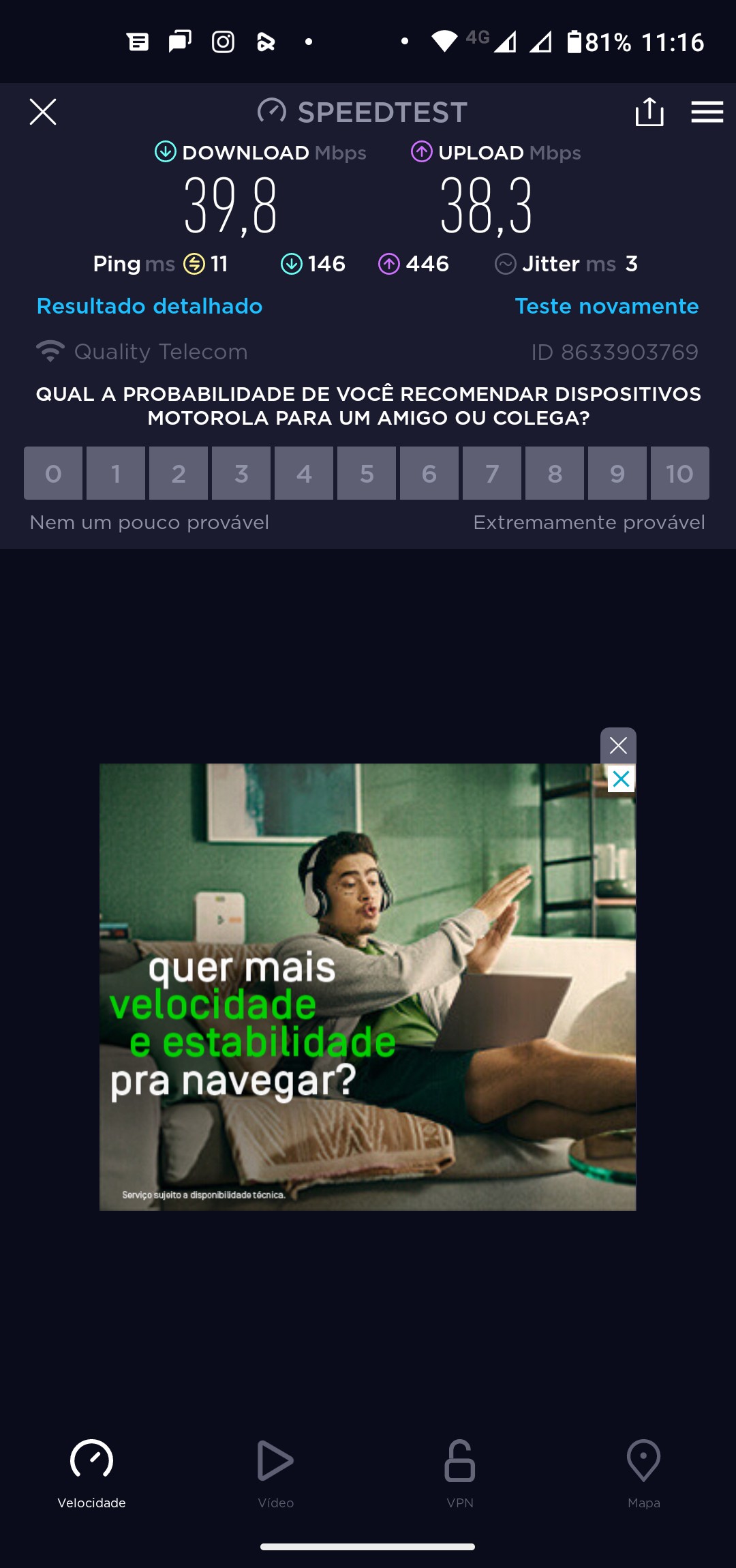
Task: Rate Motorola recommendation as 0
Action: click(x=53, y=473)
